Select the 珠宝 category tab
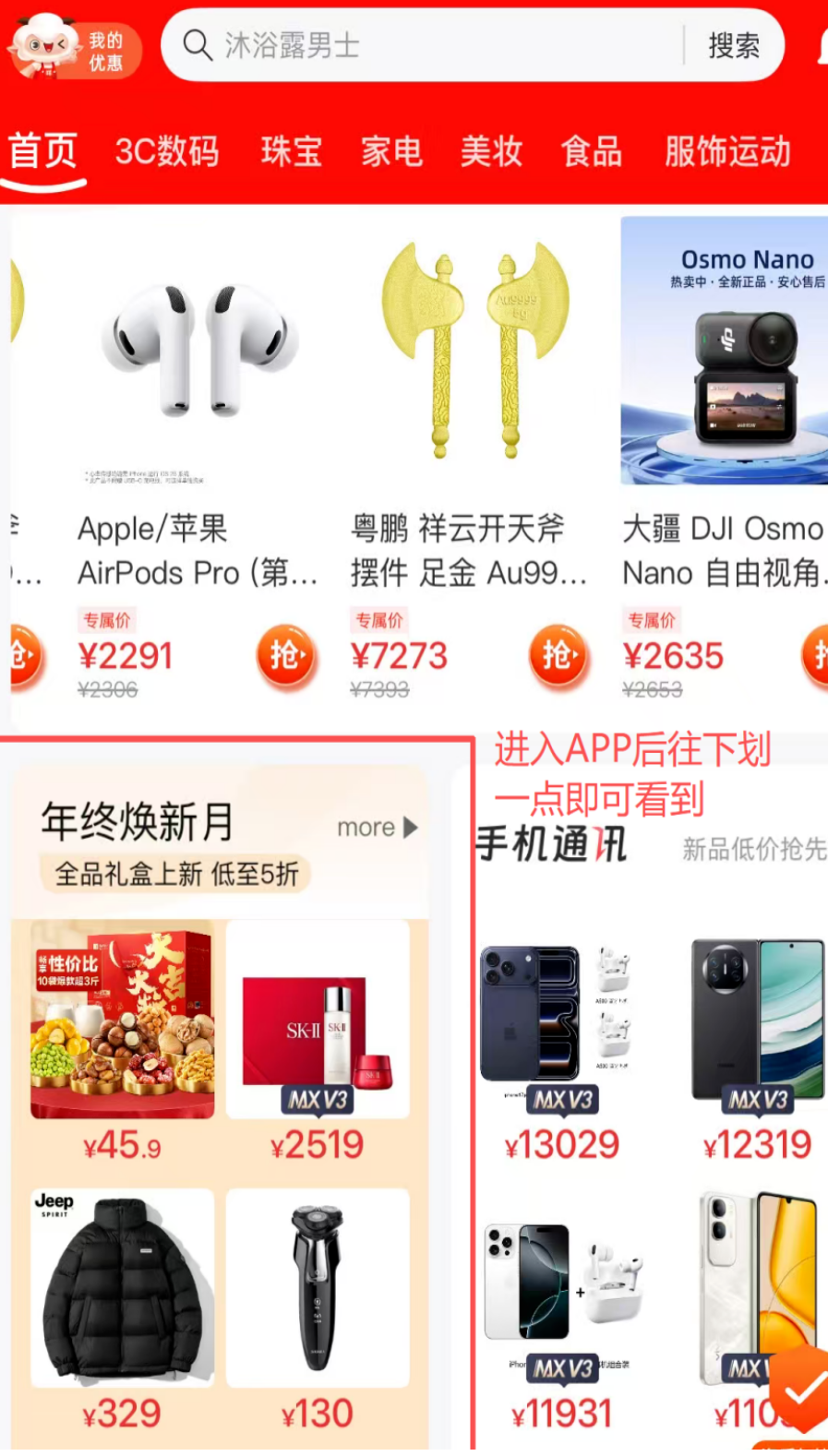 tap(292, 151)
